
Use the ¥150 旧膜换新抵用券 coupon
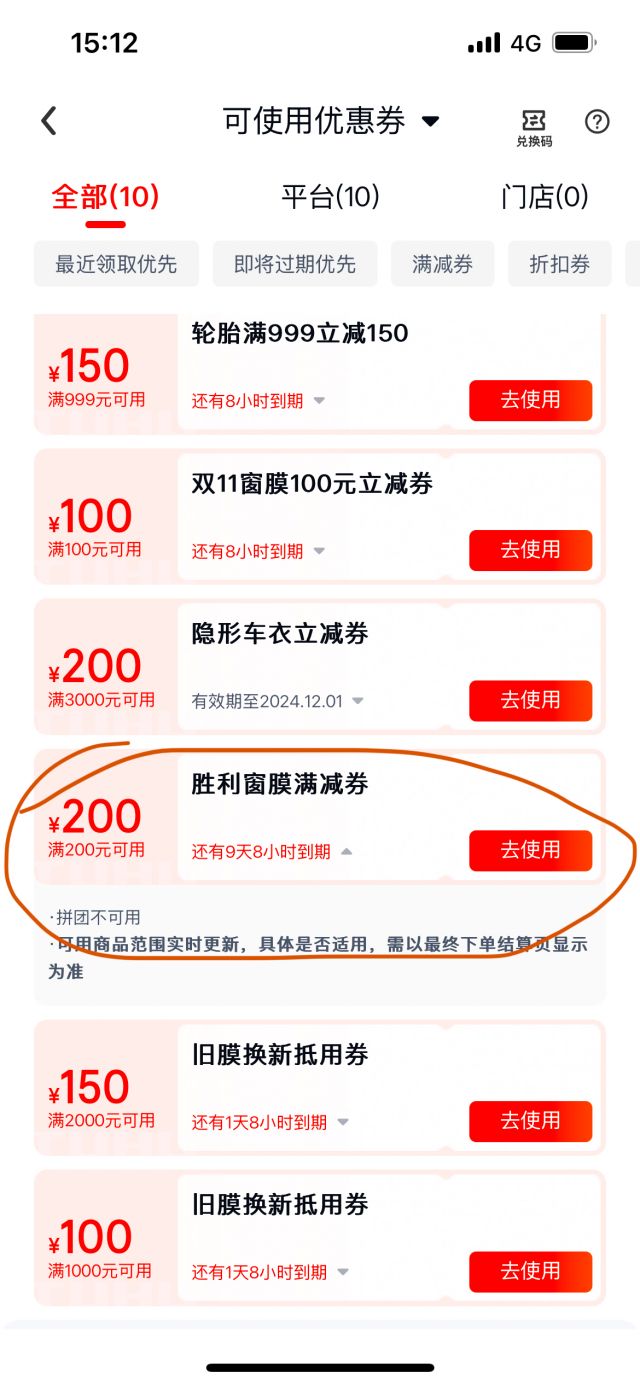tap(530, 1122)
